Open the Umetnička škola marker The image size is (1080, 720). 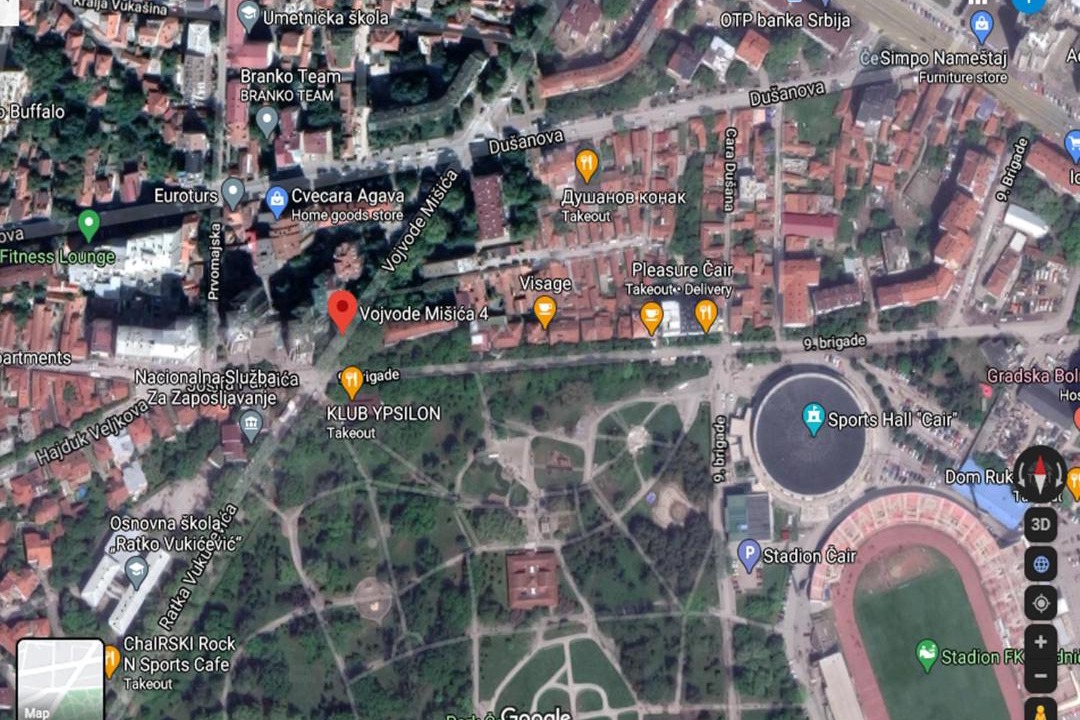248,15
